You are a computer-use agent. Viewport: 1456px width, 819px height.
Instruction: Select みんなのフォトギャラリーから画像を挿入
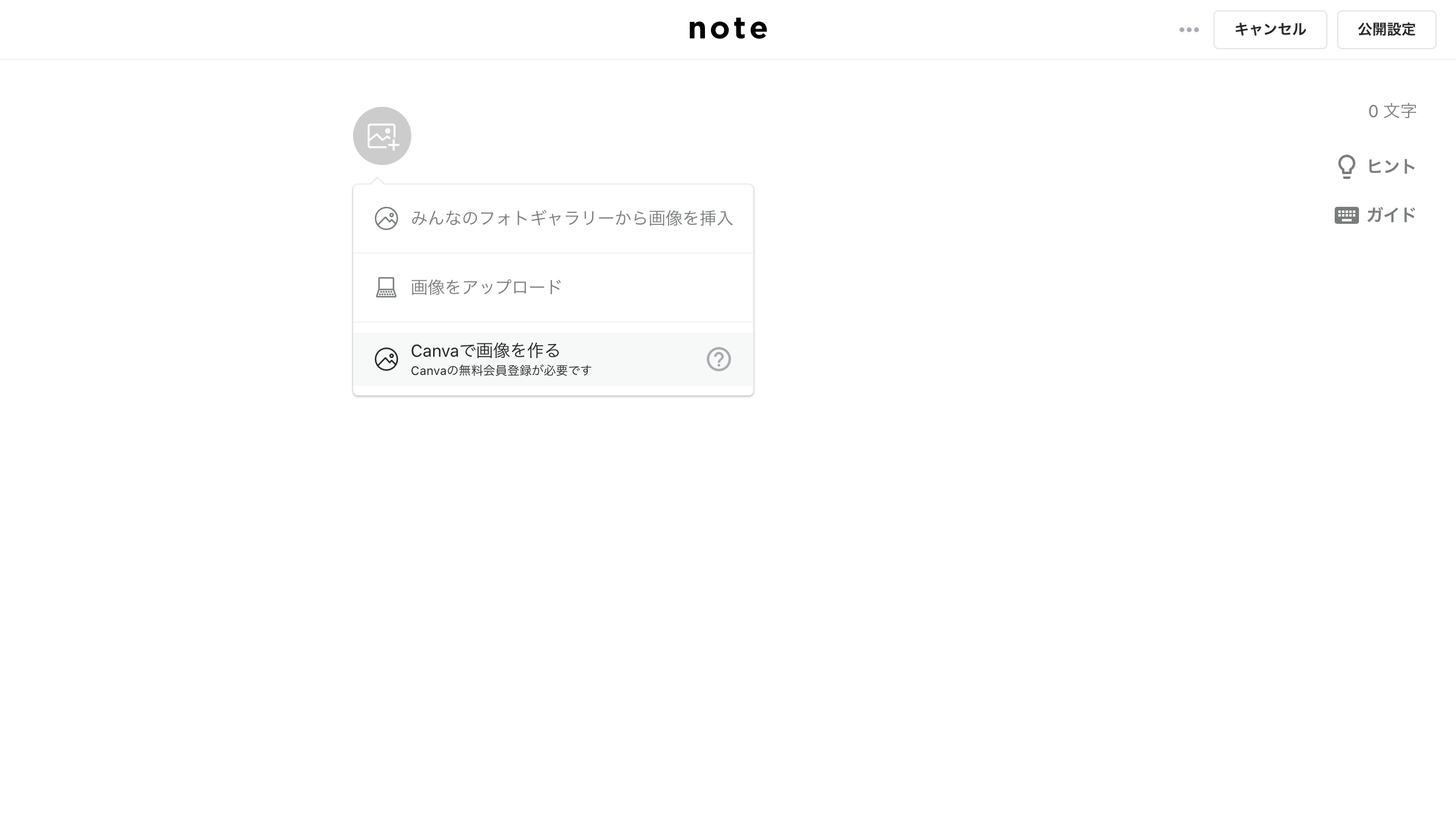click(553, 218)
